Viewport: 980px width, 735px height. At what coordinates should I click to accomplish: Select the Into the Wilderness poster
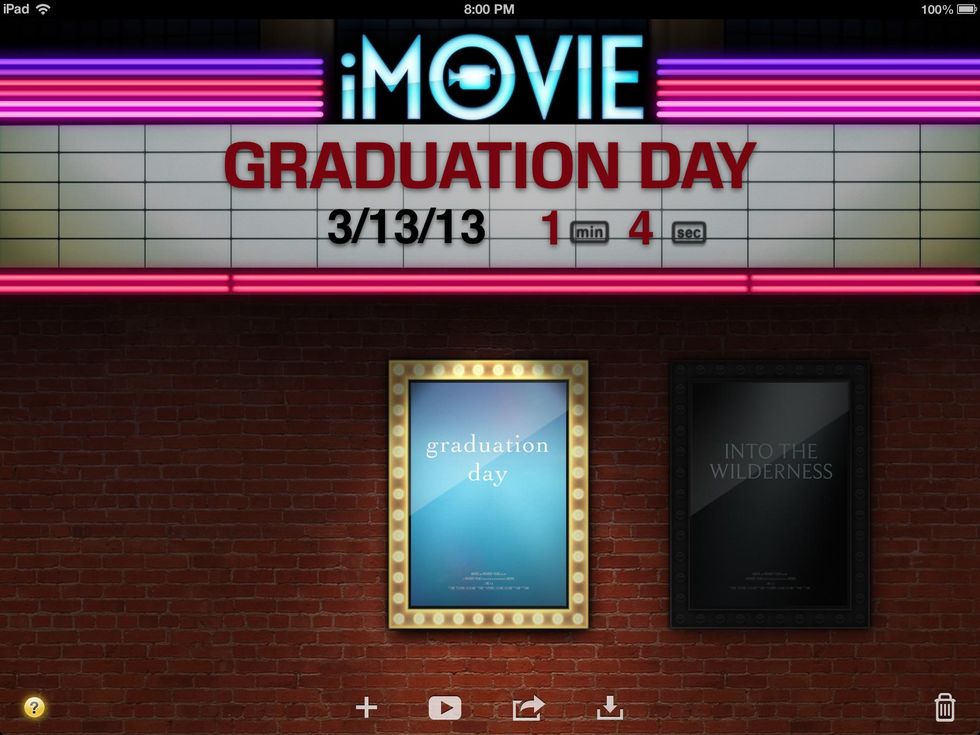[x=769, y=494]
